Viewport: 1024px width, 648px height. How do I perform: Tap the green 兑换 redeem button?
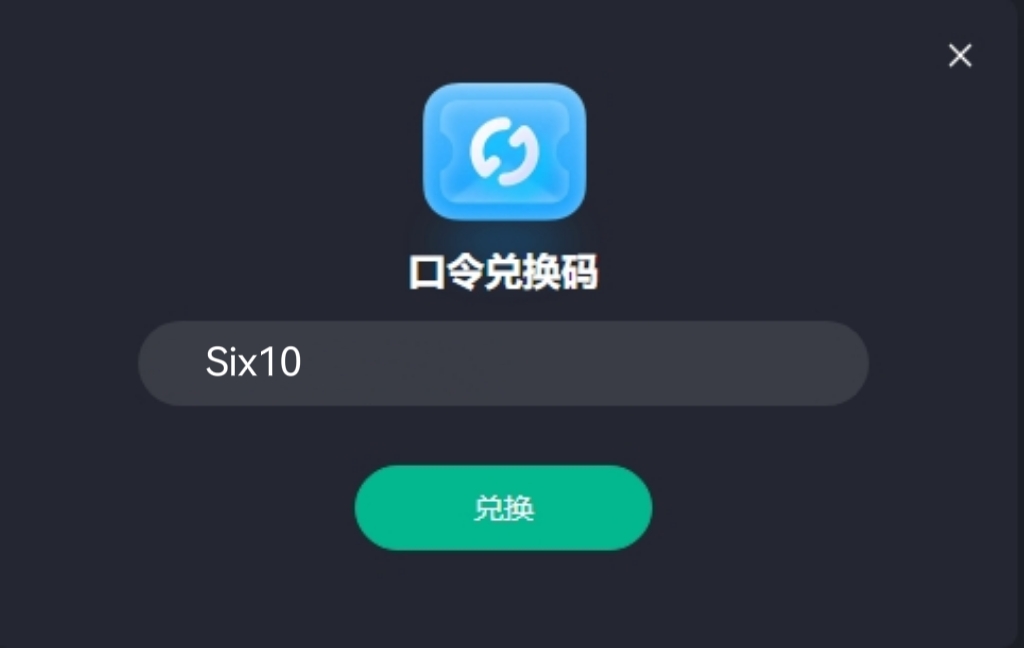tap(503, 508)
